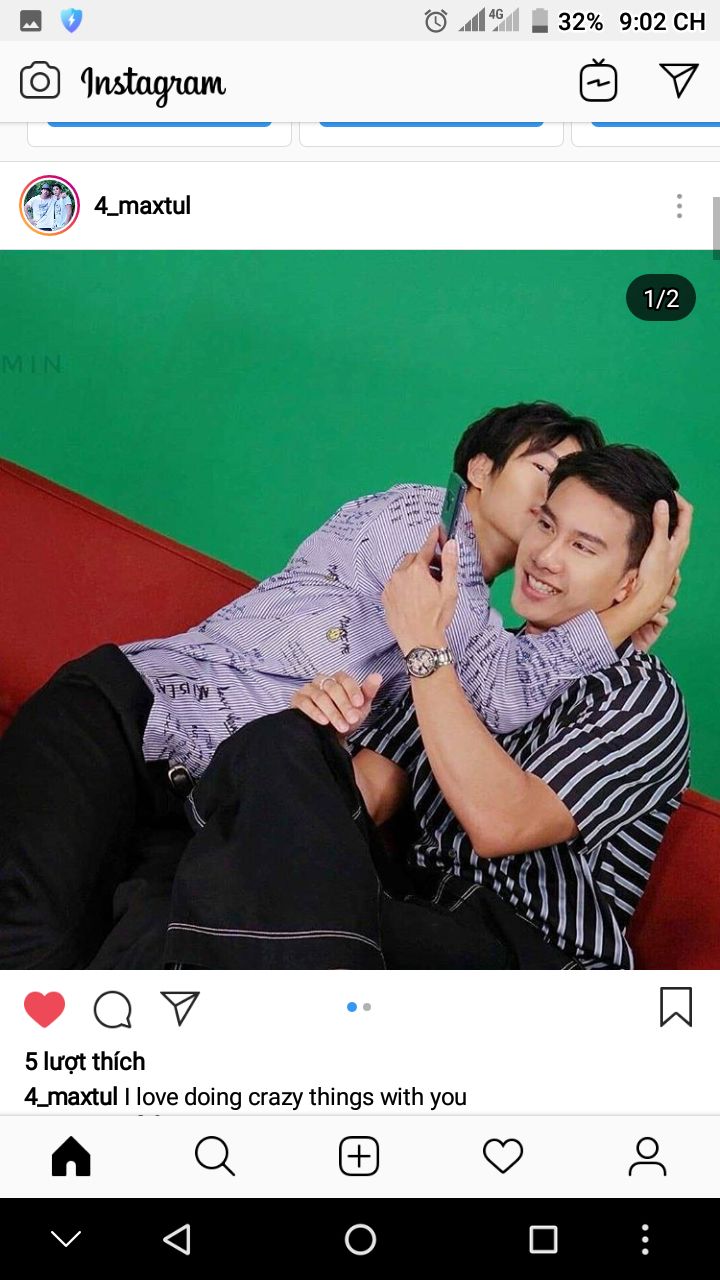Open IGTV from the top bar
This screenshot has width=720, height=1280.
[x=598, y=81]
